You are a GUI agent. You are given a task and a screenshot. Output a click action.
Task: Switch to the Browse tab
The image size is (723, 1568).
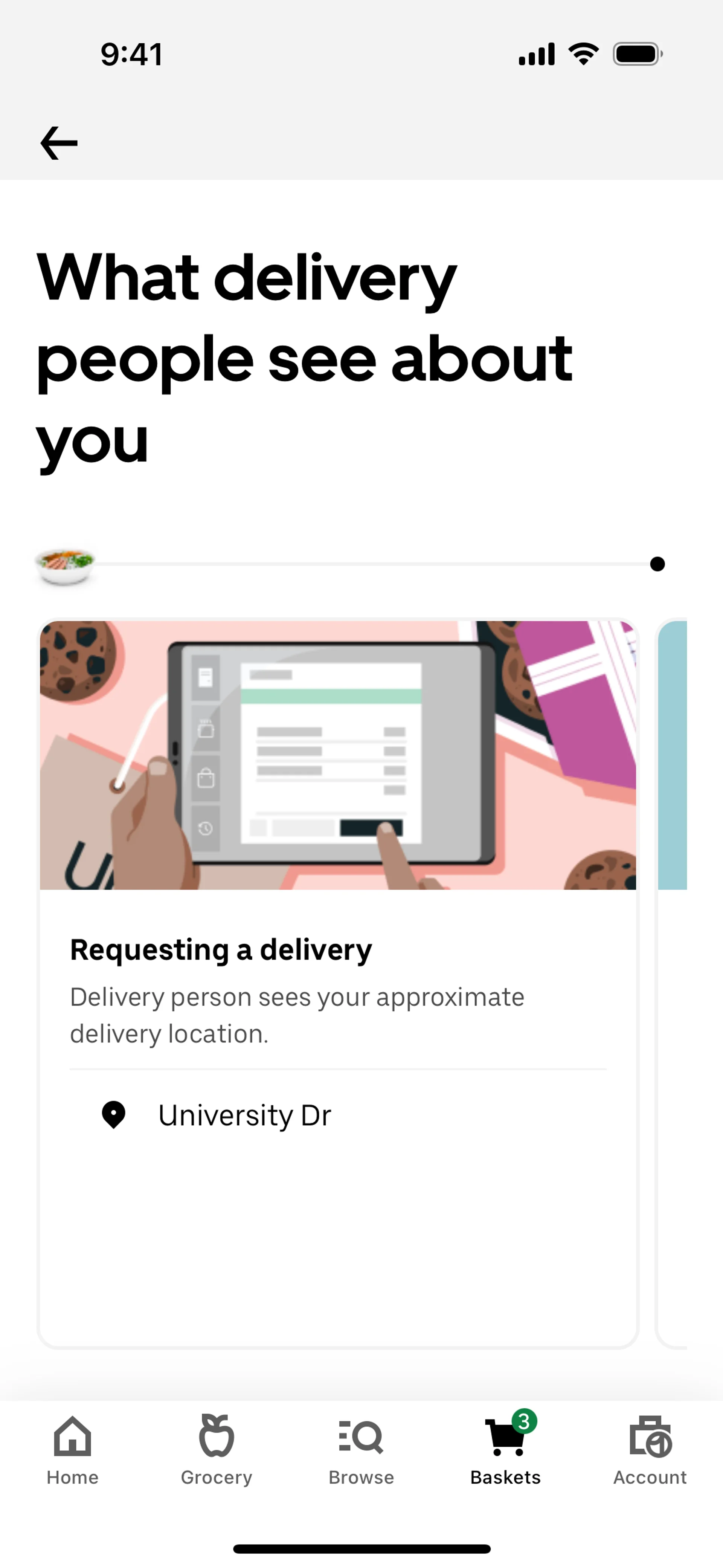coord(361,1450)
